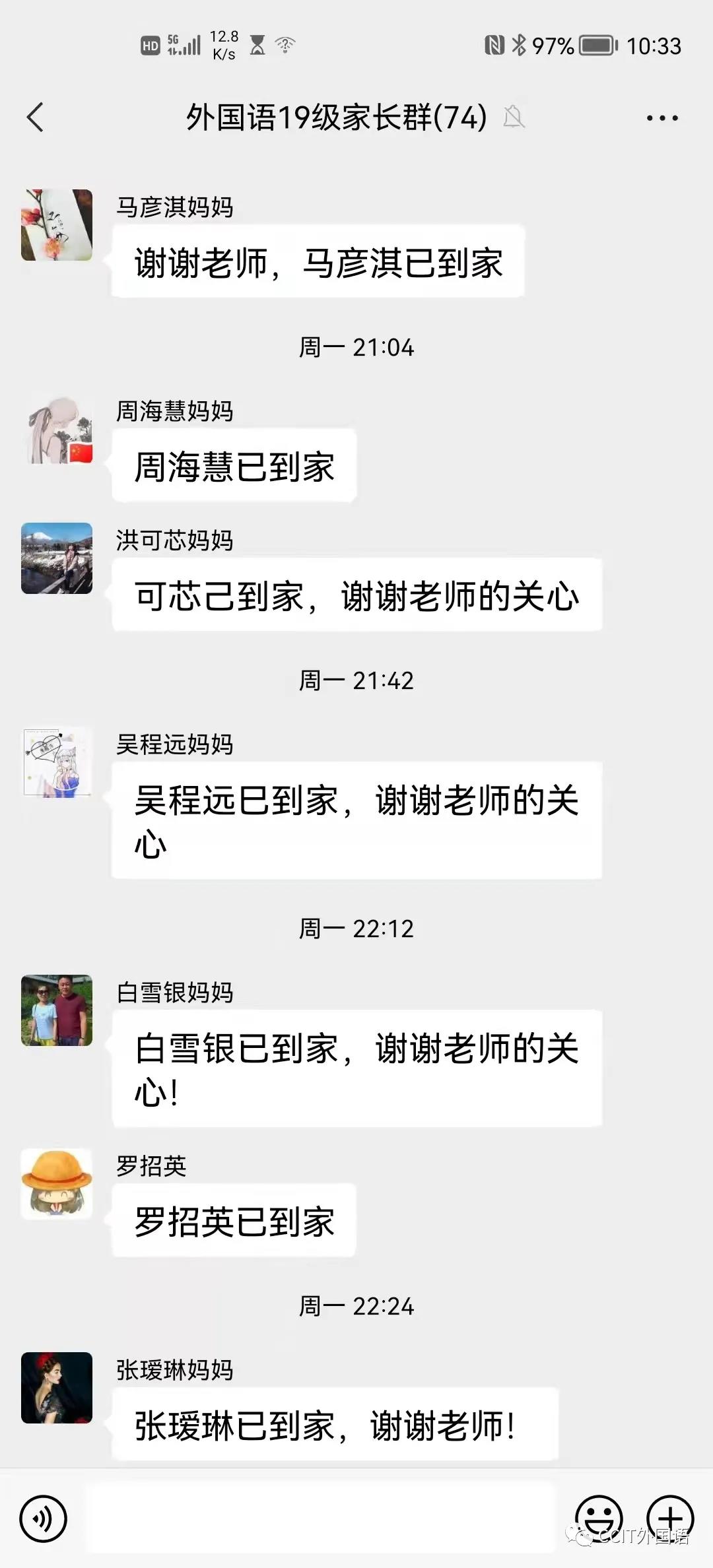The image size is (713, 1568).
Task: Tap 洪可芯妈妈's avatar
Action: coord(57,558)
